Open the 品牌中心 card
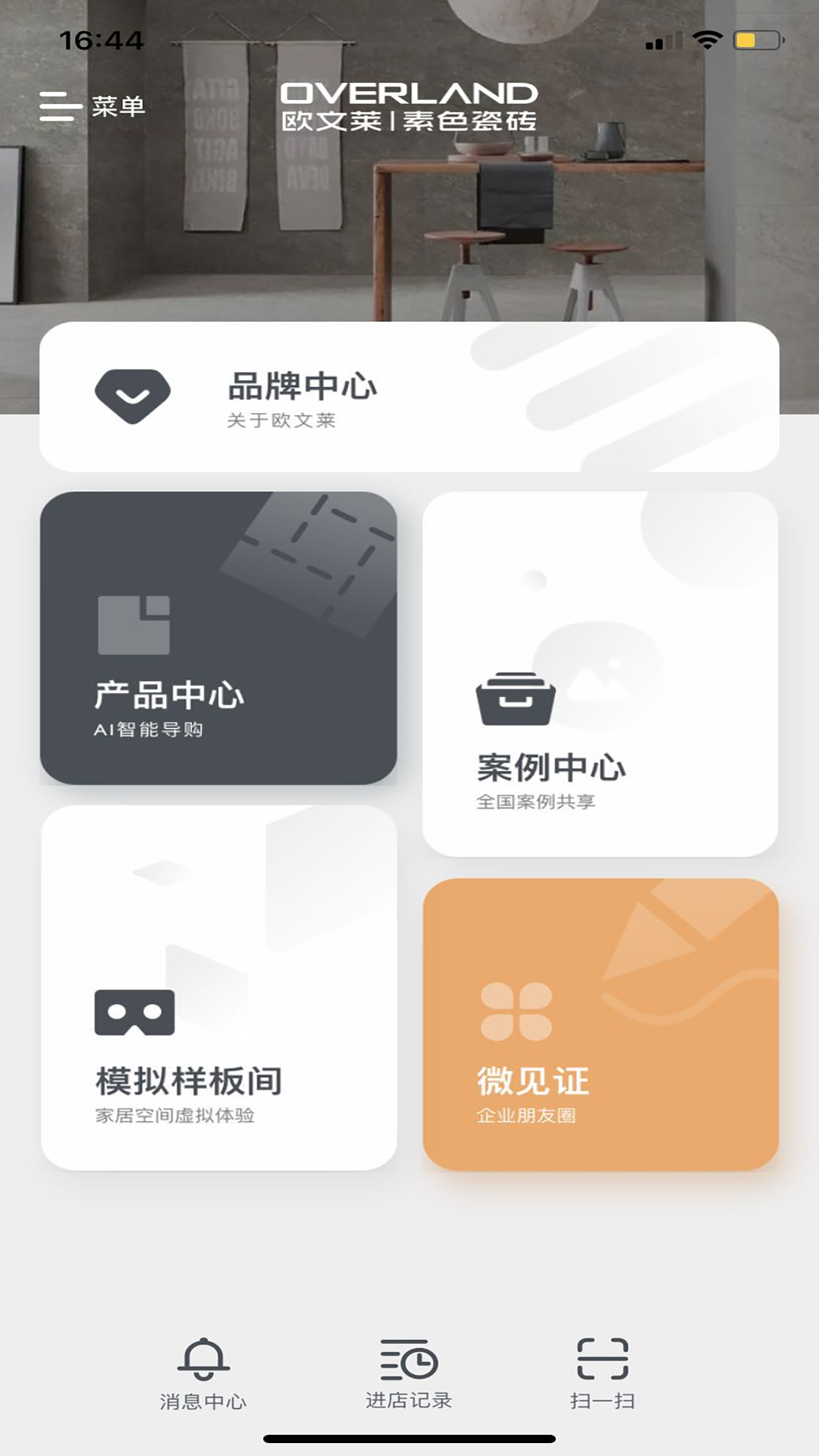Viewport: 819px width, 1456px height. 409,397
